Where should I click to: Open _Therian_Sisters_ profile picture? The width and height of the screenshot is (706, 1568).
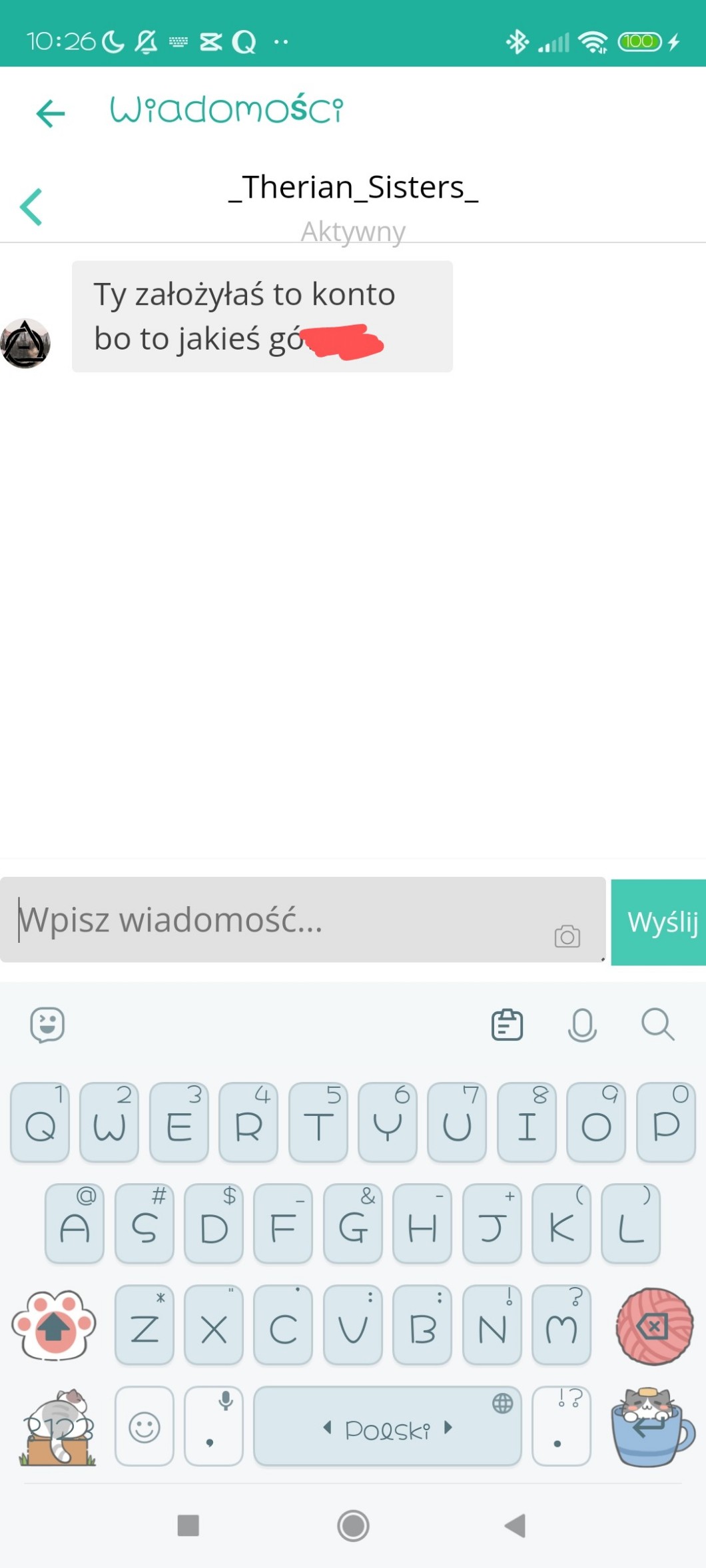[x=25, y=344]
